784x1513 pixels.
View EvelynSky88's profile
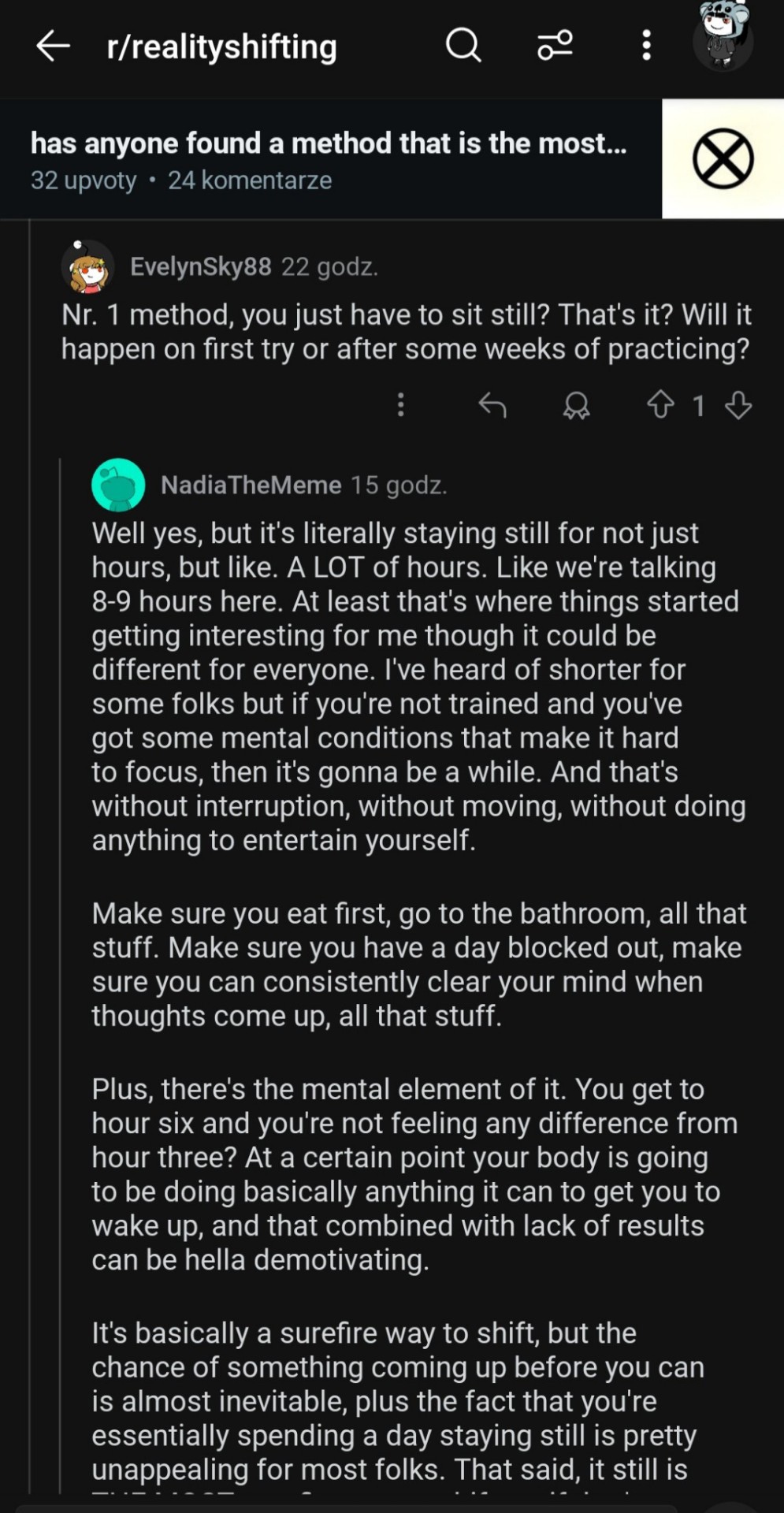(200, 267)
